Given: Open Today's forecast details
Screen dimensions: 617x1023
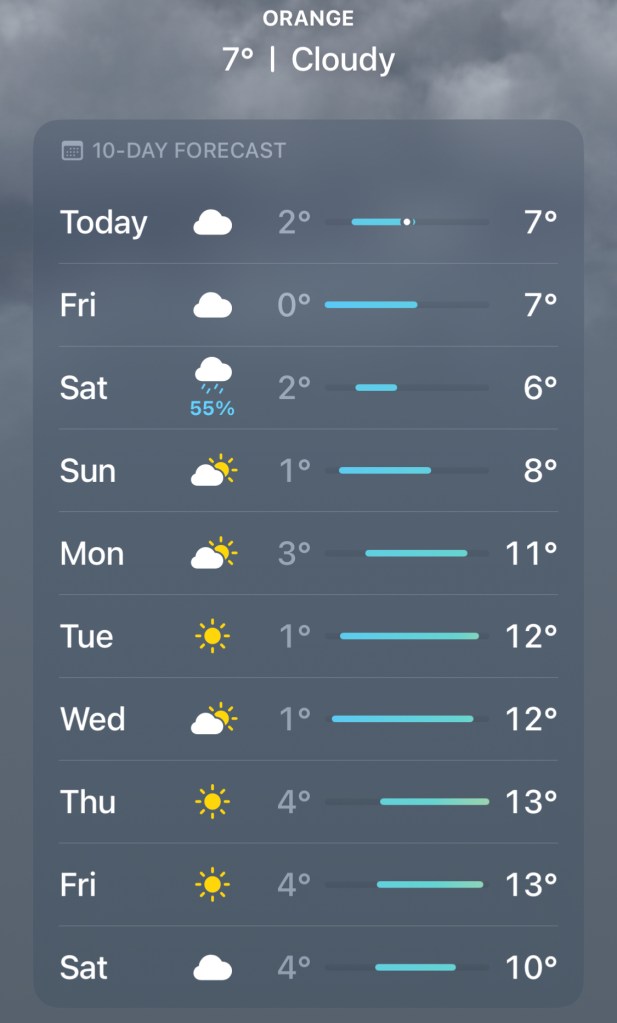Looking at the screenshot, I should click(308, 222).
